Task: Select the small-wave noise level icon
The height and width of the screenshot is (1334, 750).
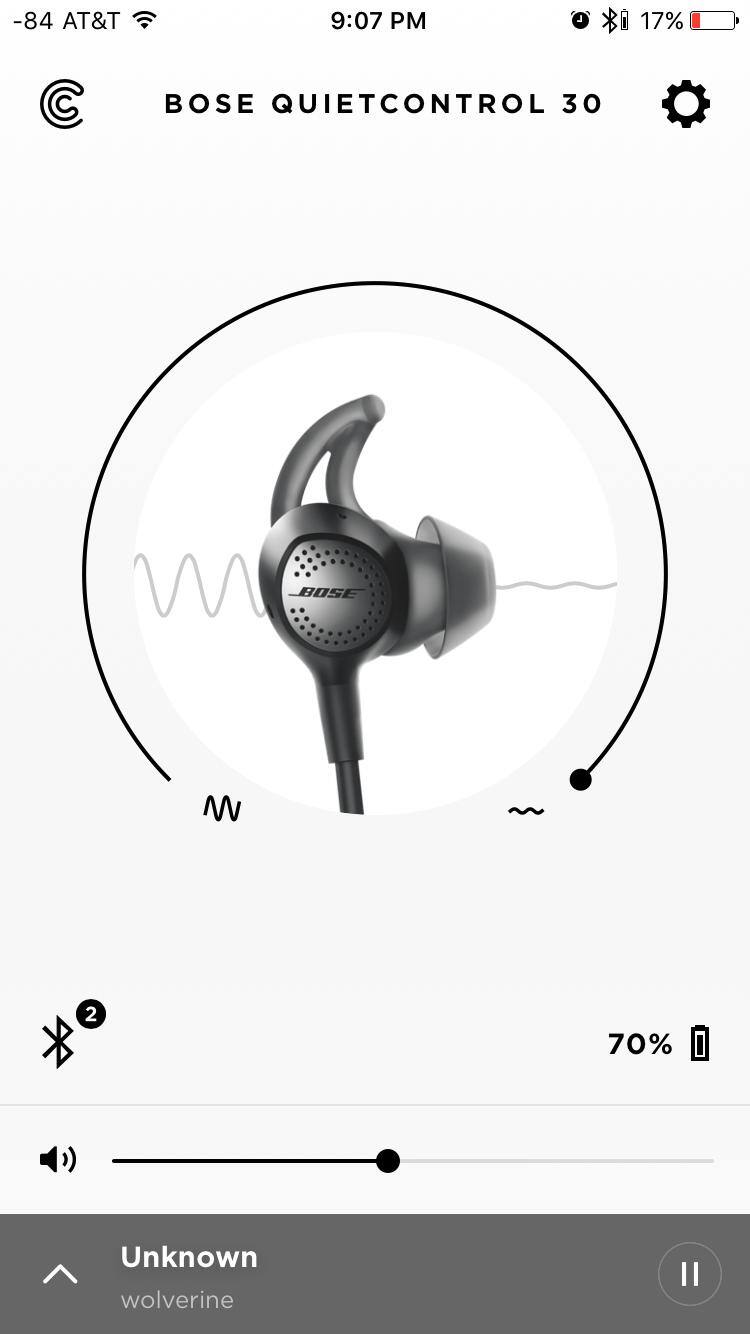Action: click(526, 811)
